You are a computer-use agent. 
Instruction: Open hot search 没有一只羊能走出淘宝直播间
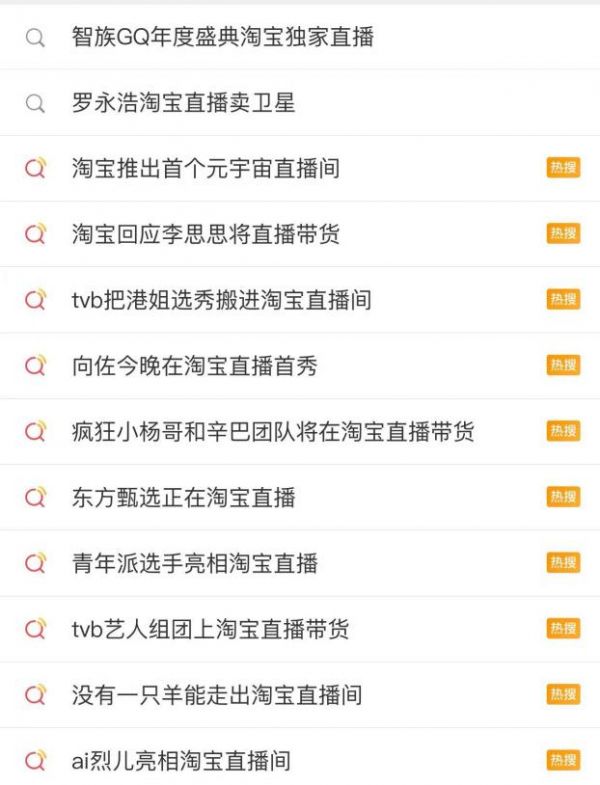[216, 695]
